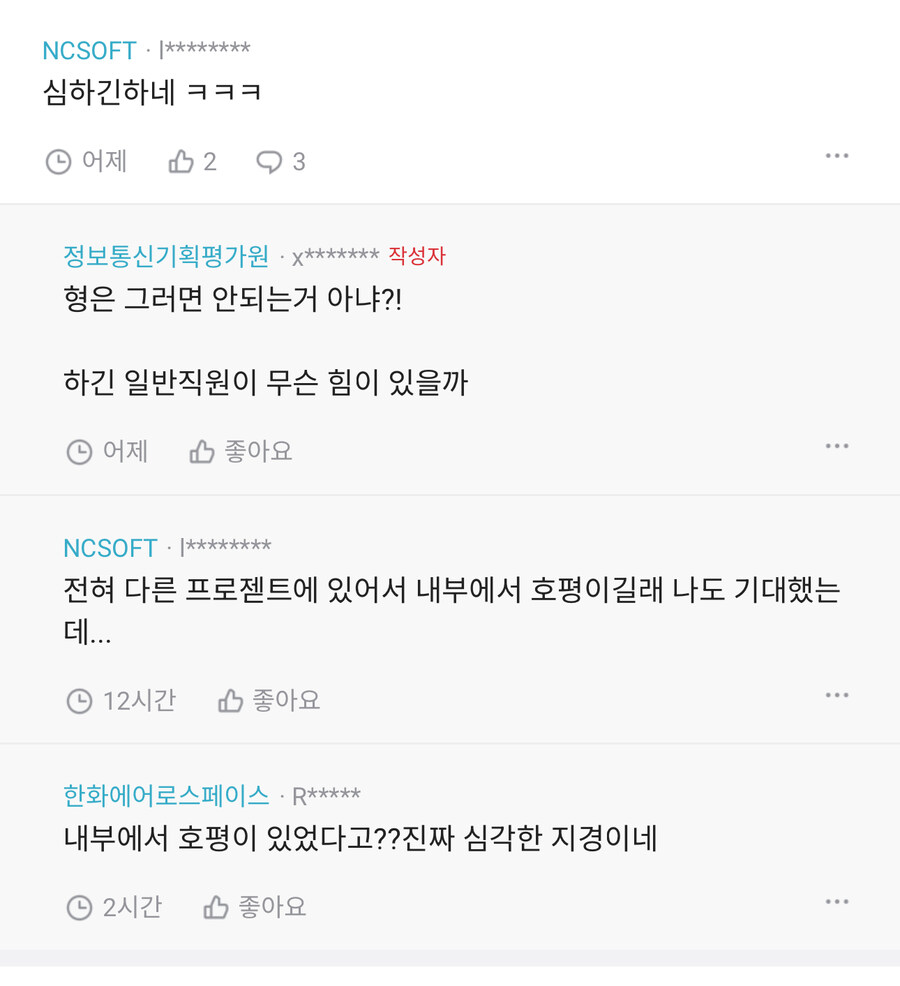The image size is (900, 986).
Task: Click the thumbs-up icon on NCSOFT's first comment
Action: click(181, 160)
